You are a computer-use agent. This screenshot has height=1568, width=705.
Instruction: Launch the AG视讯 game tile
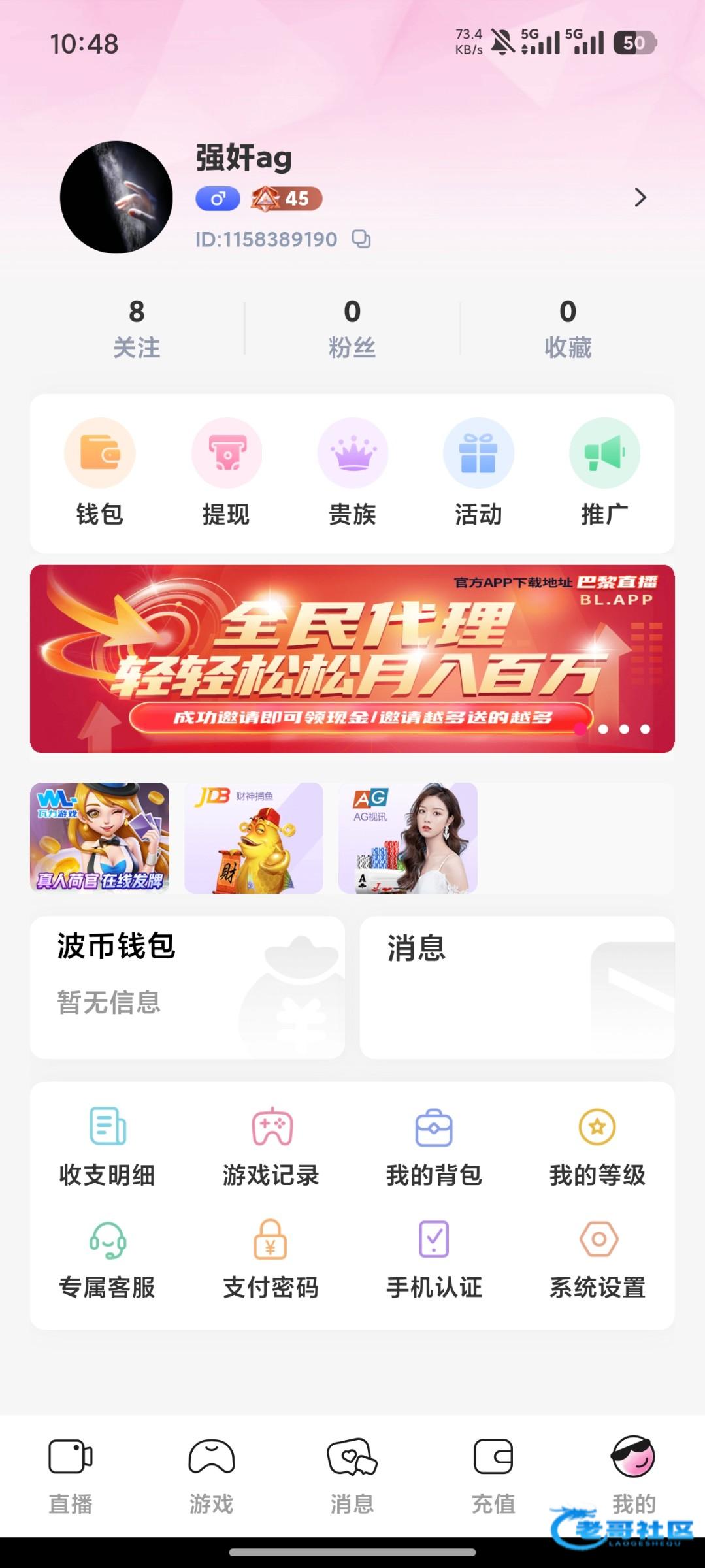(x=408, y=838)
